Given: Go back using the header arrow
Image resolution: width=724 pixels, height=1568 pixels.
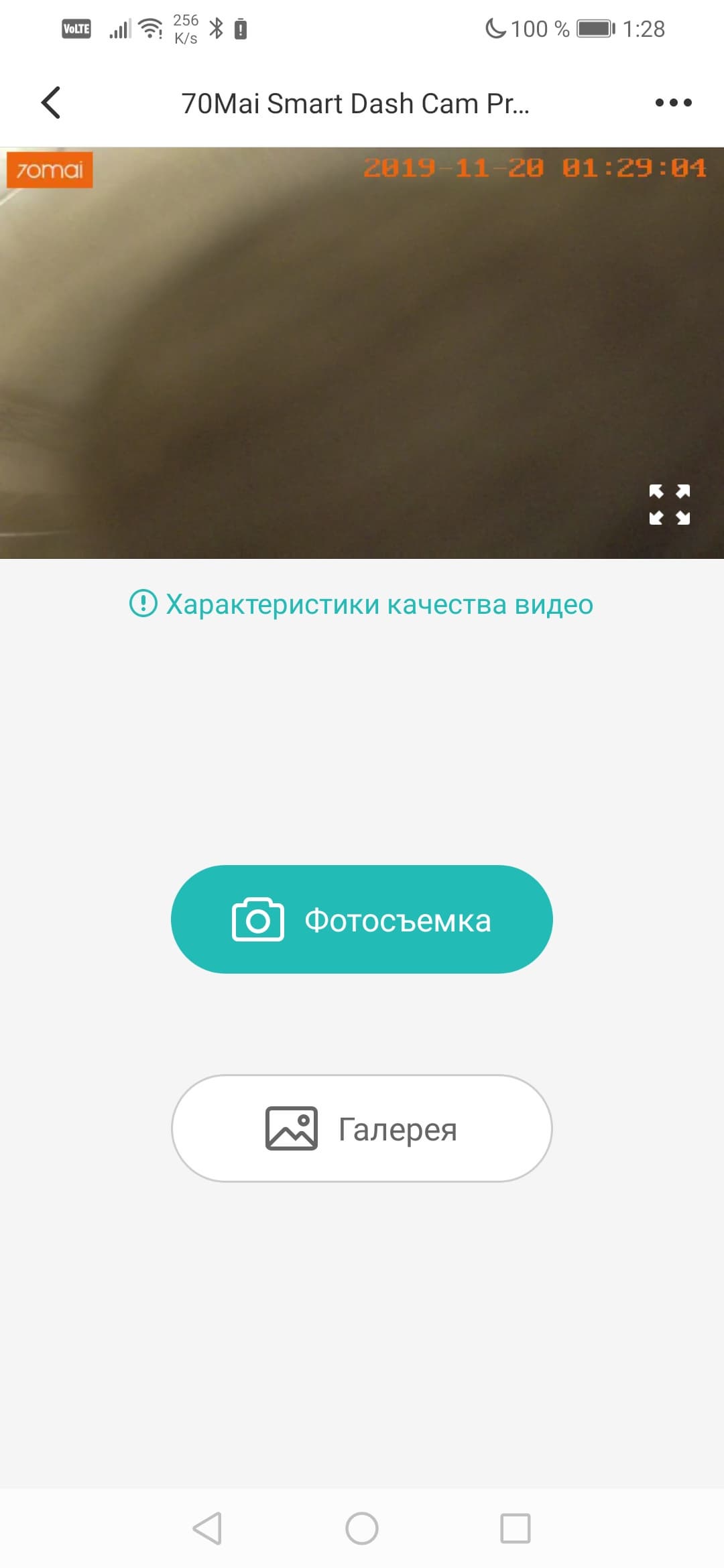Looking at the screenshot, I should click(x=51, y=103).
